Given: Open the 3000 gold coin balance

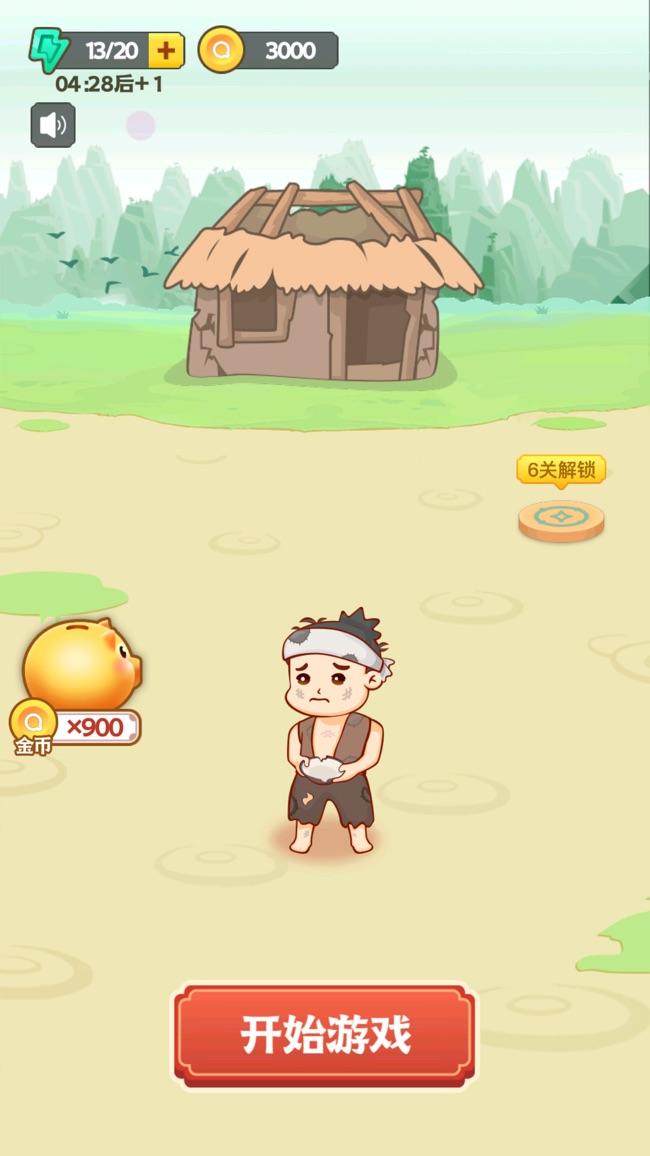Looking at the screenshot, I should point(270,50).
